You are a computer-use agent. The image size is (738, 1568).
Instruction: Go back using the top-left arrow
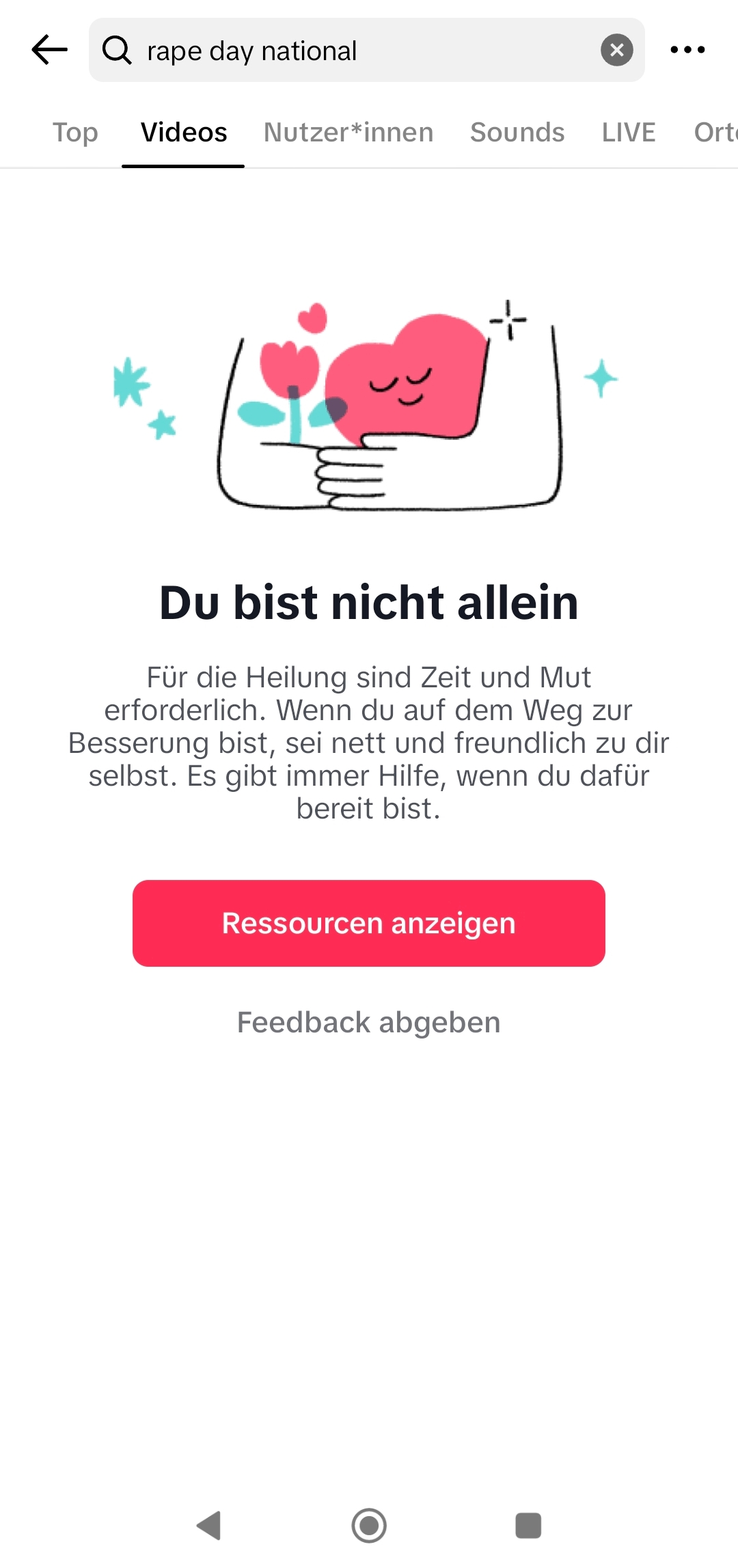(x=50, y=50)
